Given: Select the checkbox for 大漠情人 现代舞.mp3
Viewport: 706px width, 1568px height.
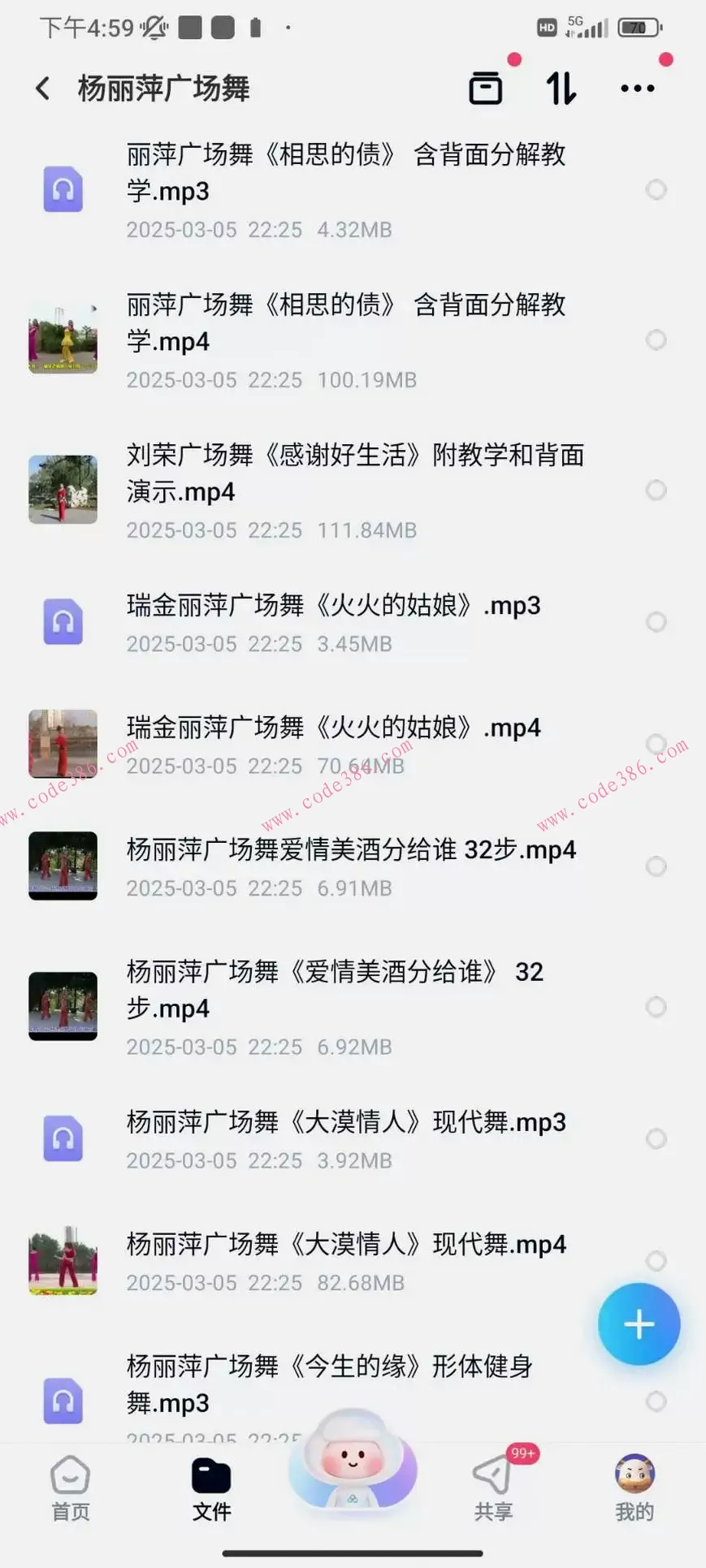Looking at the screenshot, I should pos(656,1138).
